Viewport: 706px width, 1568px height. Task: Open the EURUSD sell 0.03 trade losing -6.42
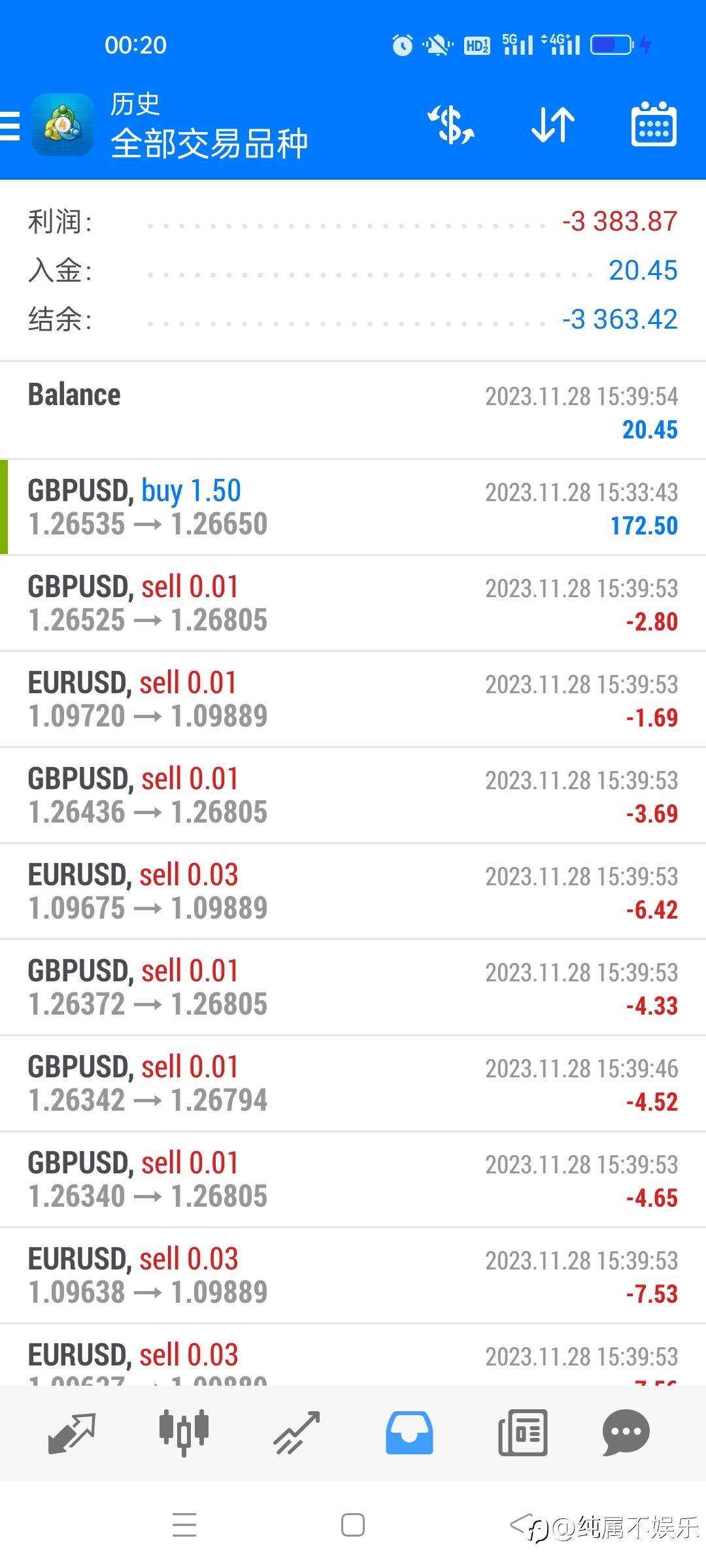click(353, 891)
